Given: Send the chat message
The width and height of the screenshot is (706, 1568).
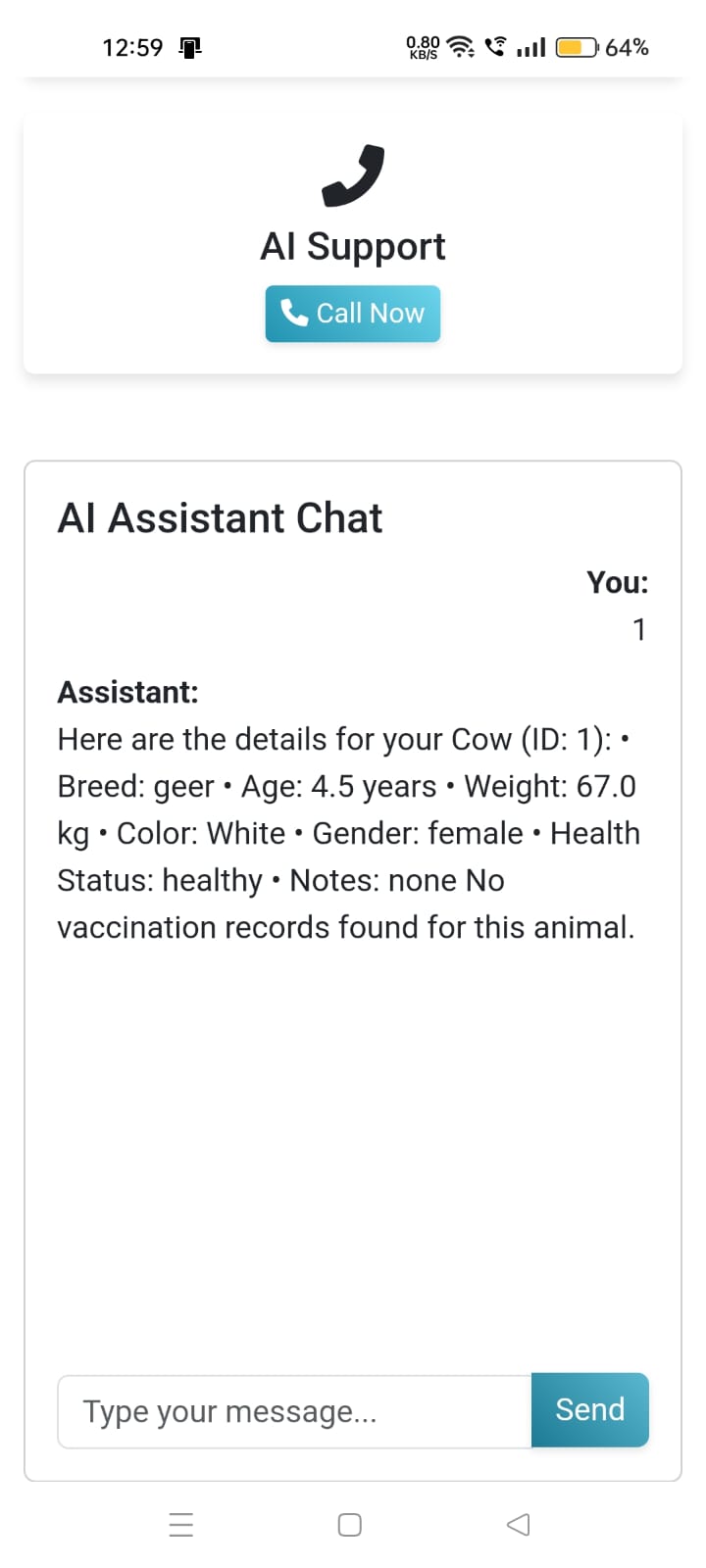Looking at the screenshot, I should pos(590,1410).
